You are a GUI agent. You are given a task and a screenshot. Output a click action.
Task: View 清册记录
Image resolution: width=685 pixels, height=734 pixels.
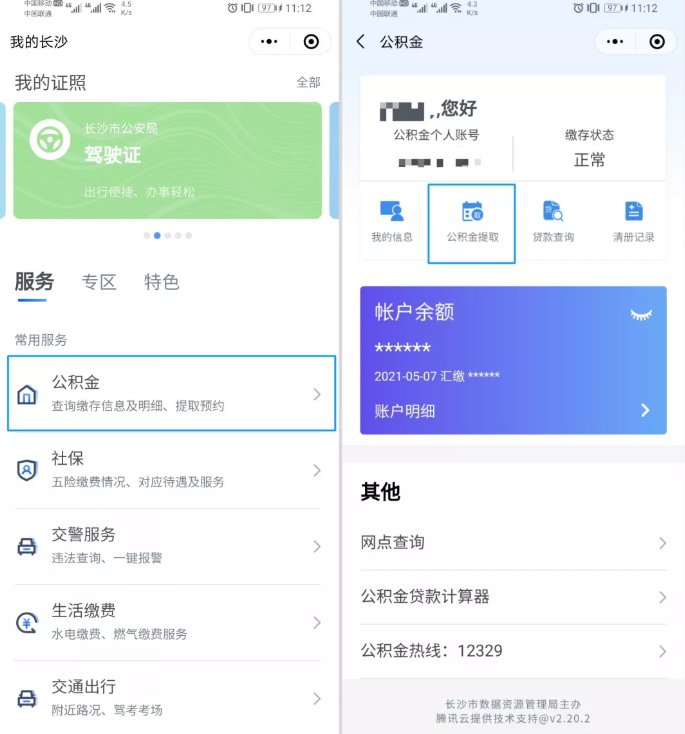(633, 222)
